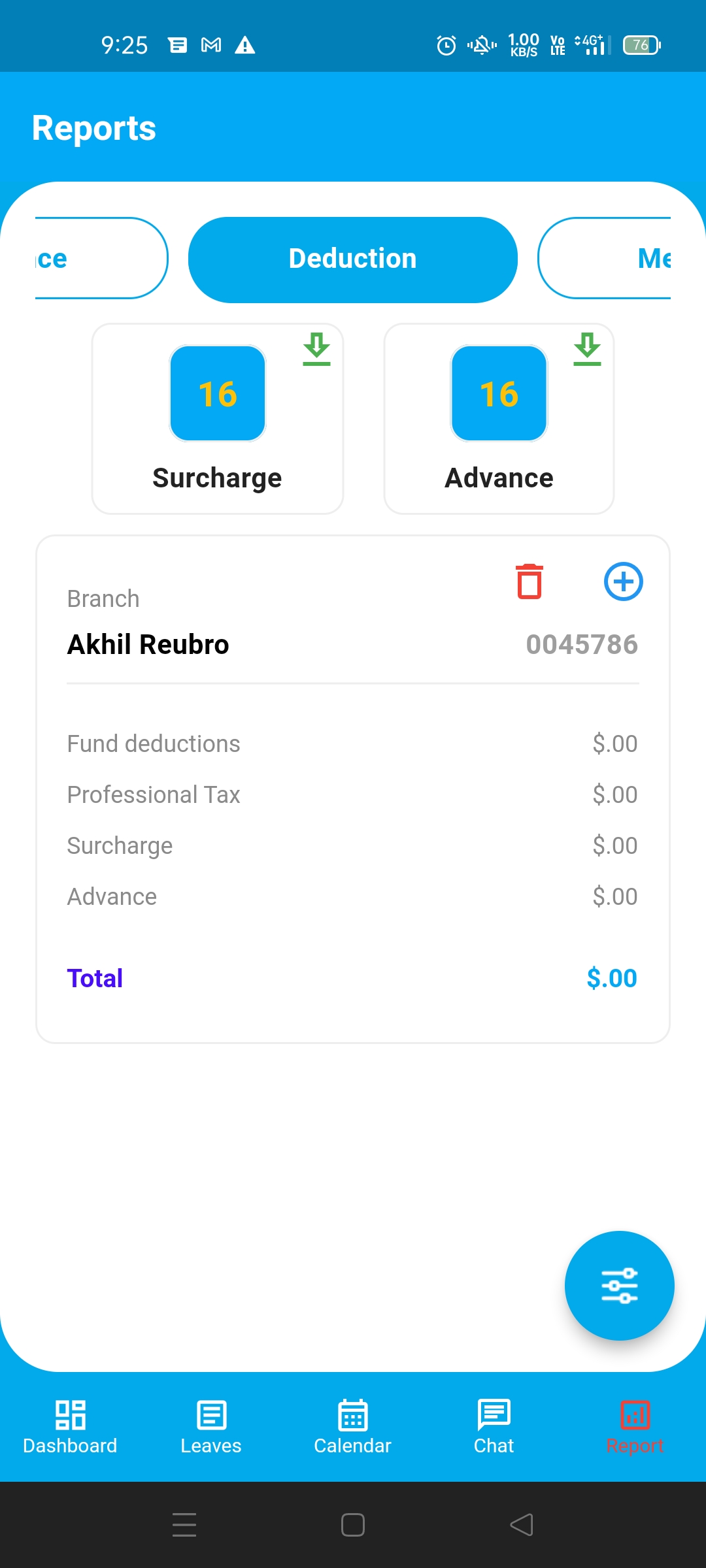Download the Advance report
Screen dimensions: 706x1568
(x=587, y=350)
